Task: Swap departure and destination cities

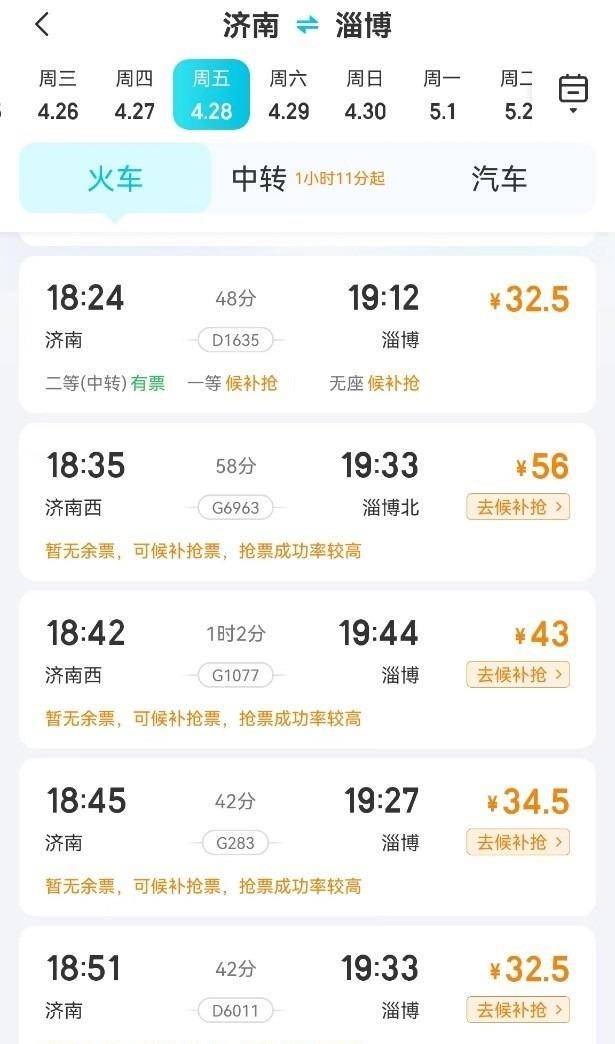Action: pos(307,26)
